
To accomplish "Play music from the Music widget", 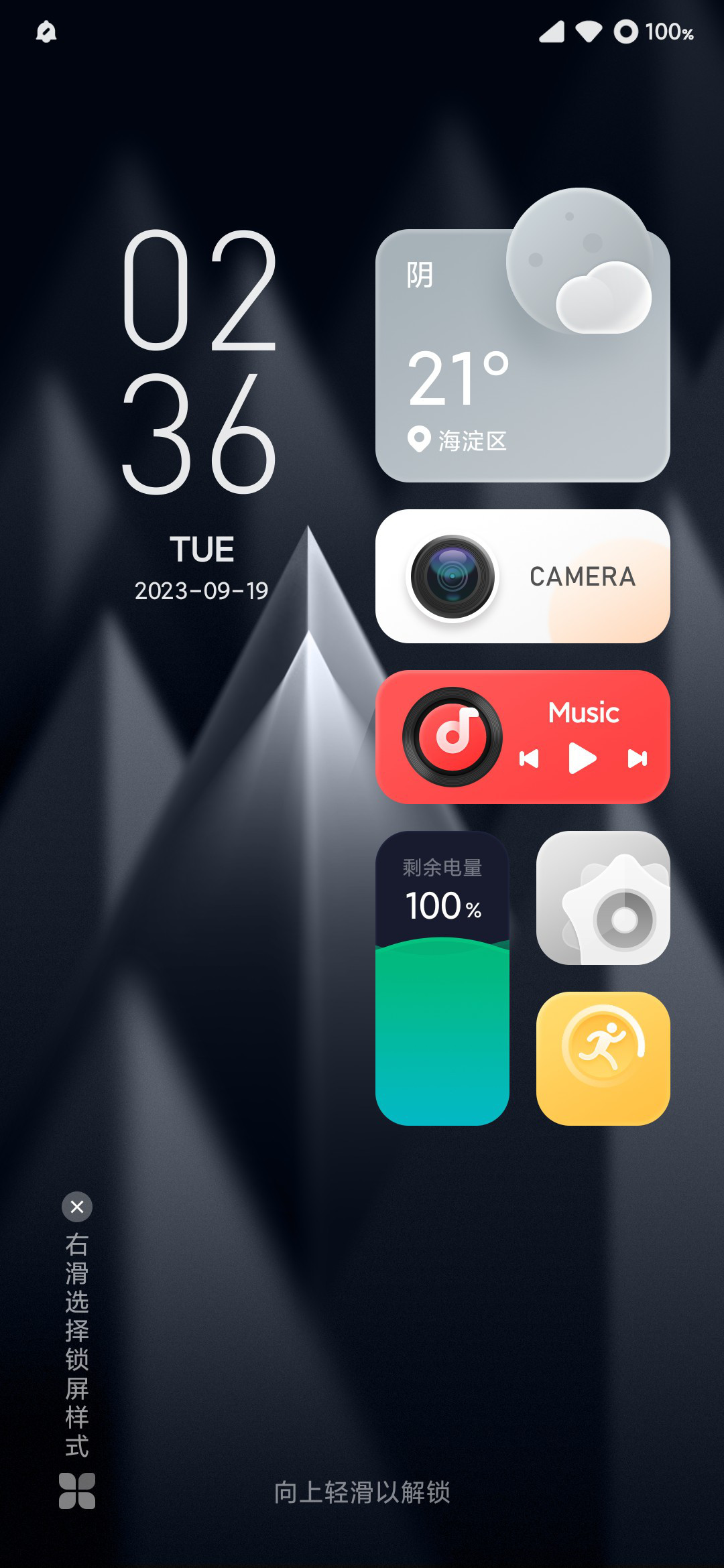I will coord(582,759).
